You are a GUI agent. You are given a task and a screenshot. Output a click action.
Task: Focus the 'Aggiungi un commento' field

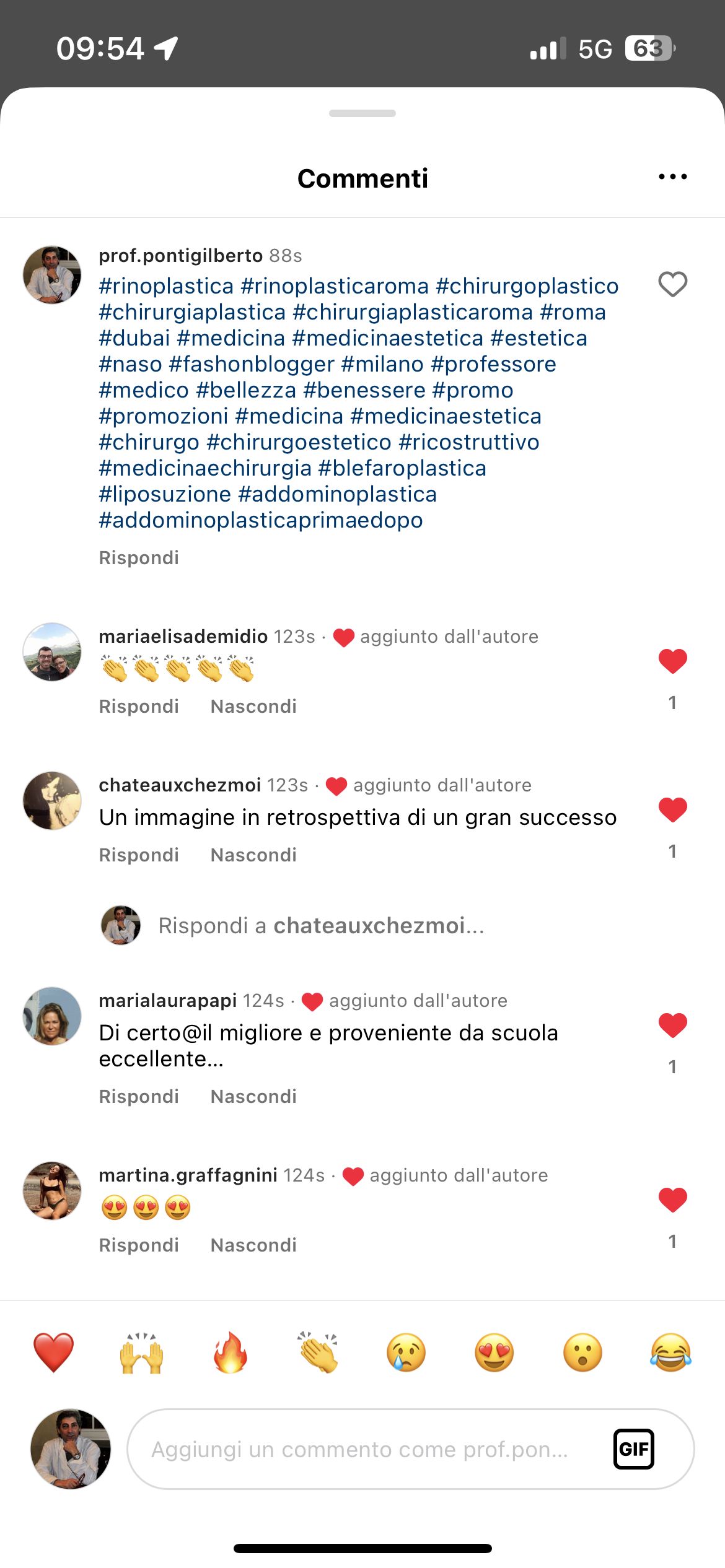click(359, 1449)
